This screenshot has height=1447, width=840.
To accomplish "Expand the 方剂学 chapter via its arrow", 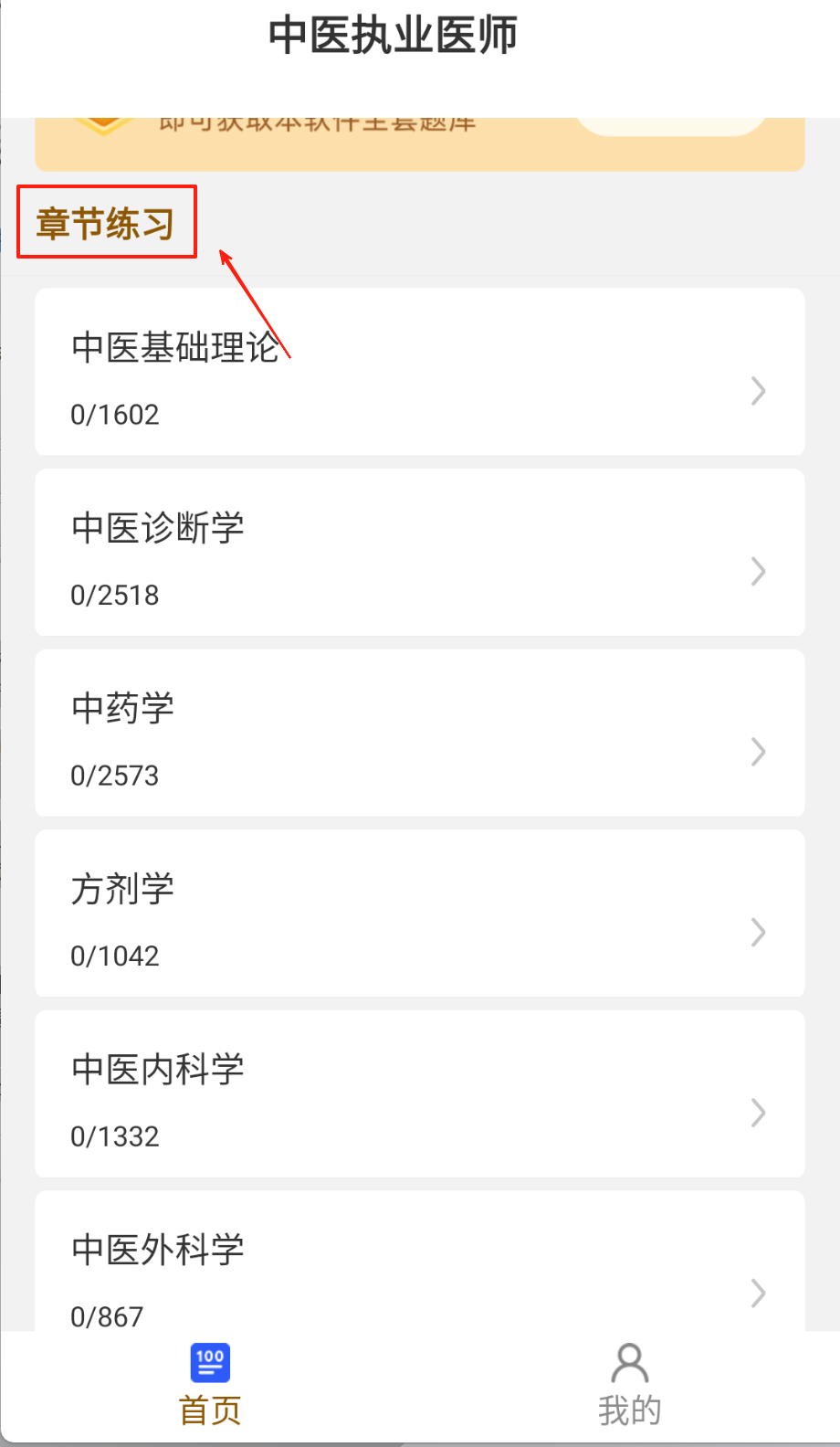I will pos(758,932).
